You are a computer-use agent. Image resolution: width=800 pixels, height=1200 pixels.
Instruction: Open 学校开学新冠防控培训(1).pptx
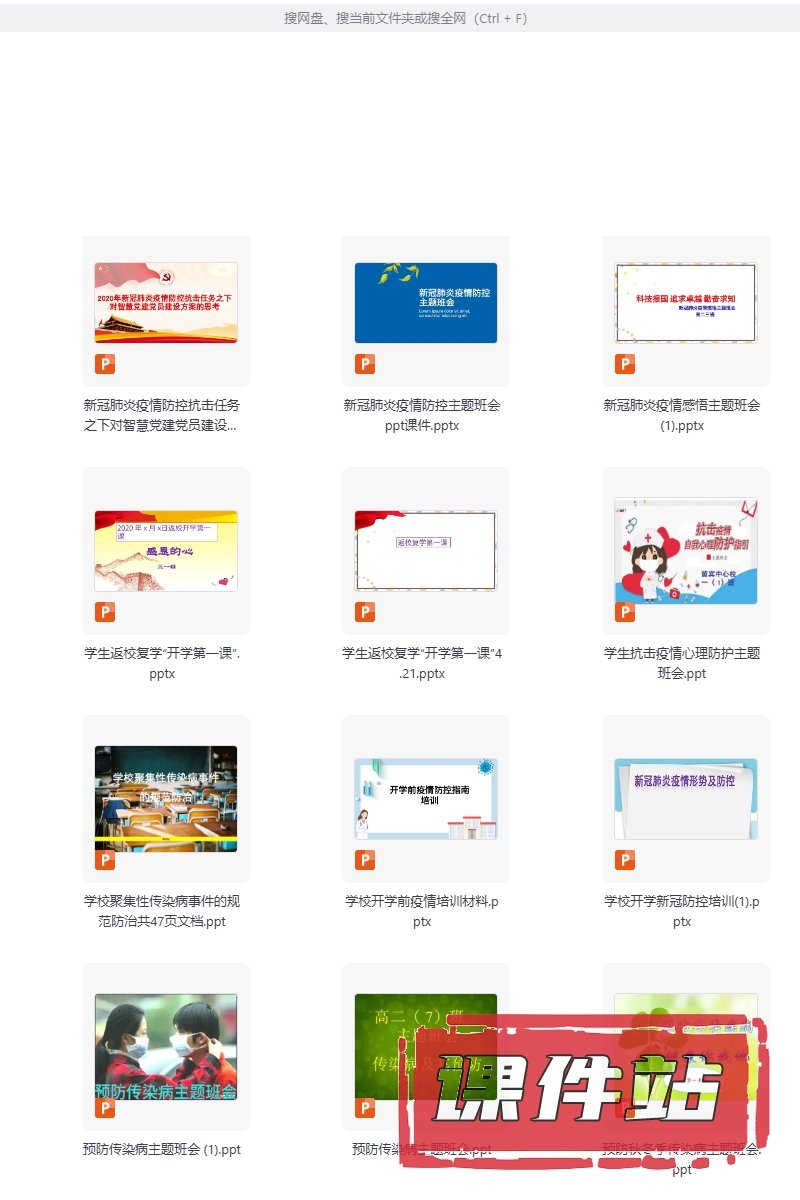685,798
